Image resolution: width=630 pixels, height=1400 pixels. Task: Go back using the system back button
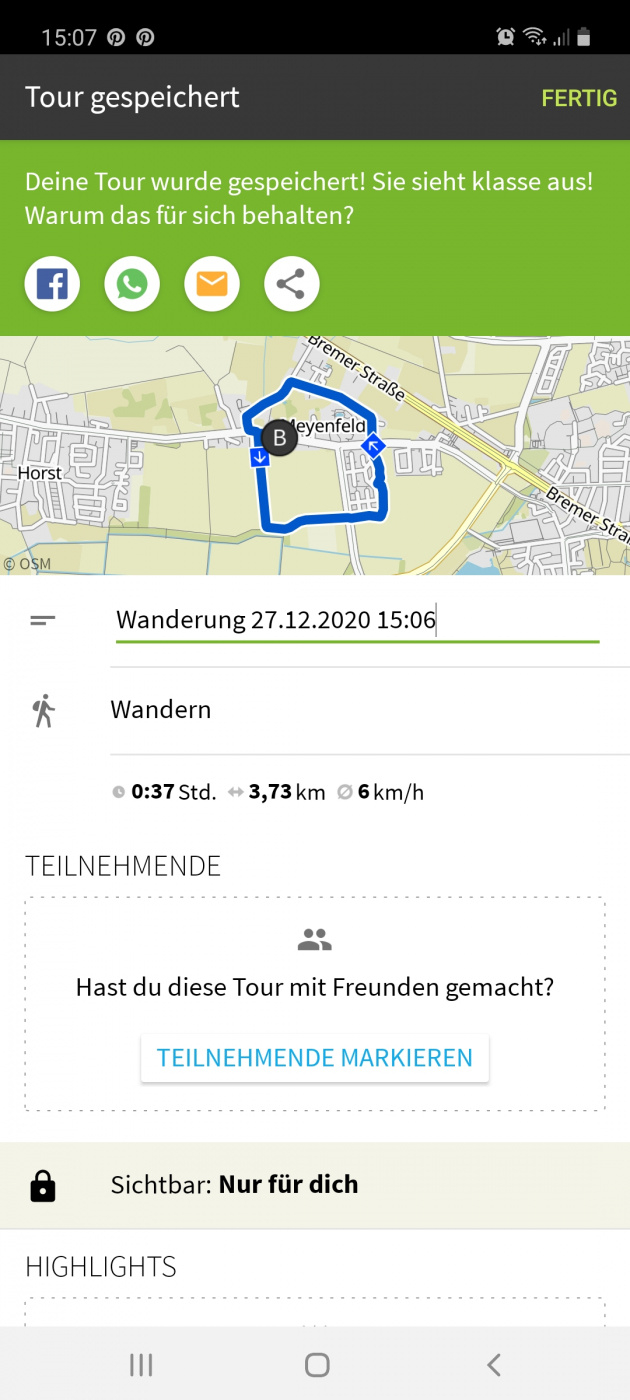click(492, 1364)
